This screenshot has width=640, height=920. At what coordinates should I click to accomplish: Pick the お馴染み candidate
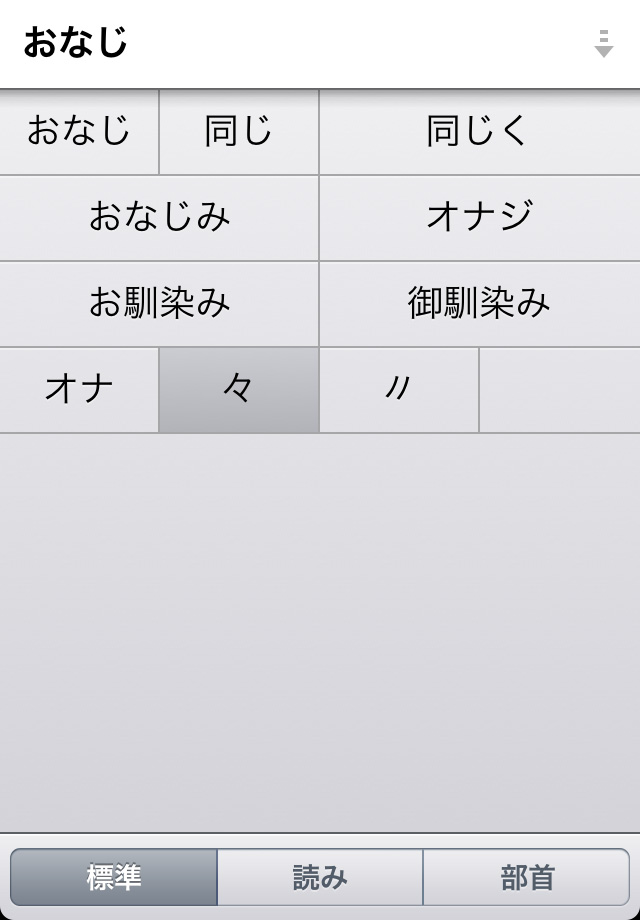[x=159, y=303]
